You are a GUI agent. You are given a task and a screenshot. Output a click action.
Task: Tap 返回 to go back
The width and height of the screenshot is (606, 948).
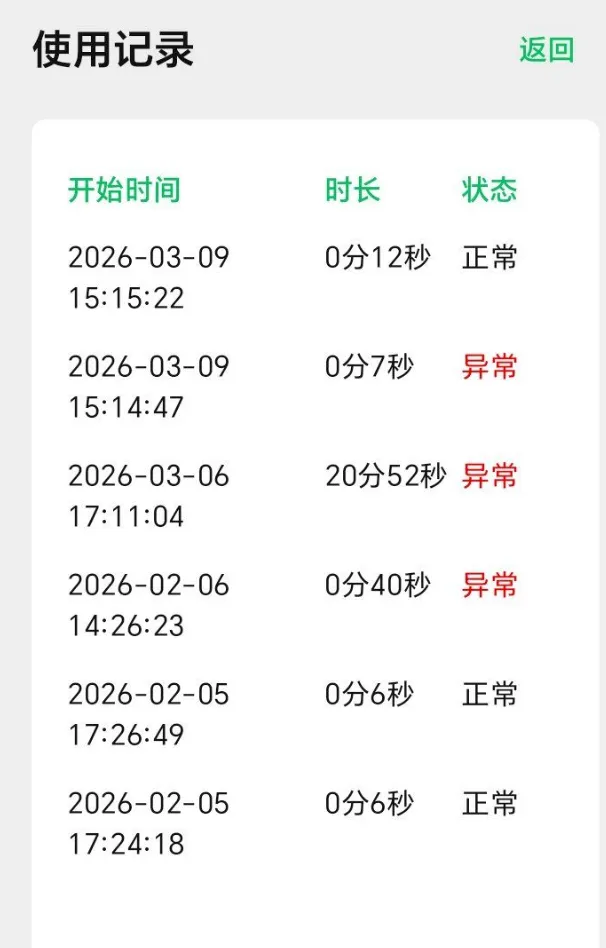(x=546, y=50)
